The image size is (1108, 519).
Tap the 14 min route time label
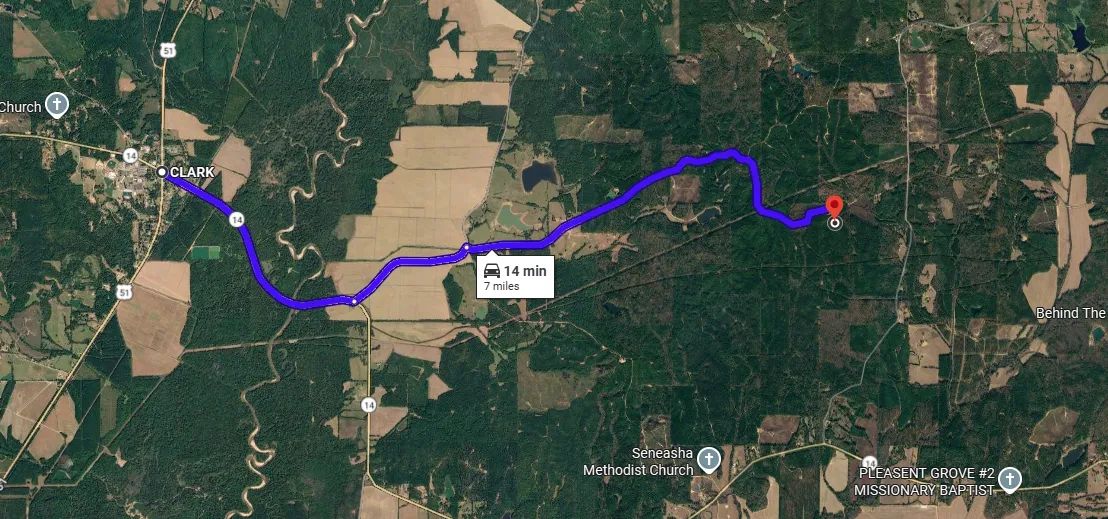click(515, 276)
